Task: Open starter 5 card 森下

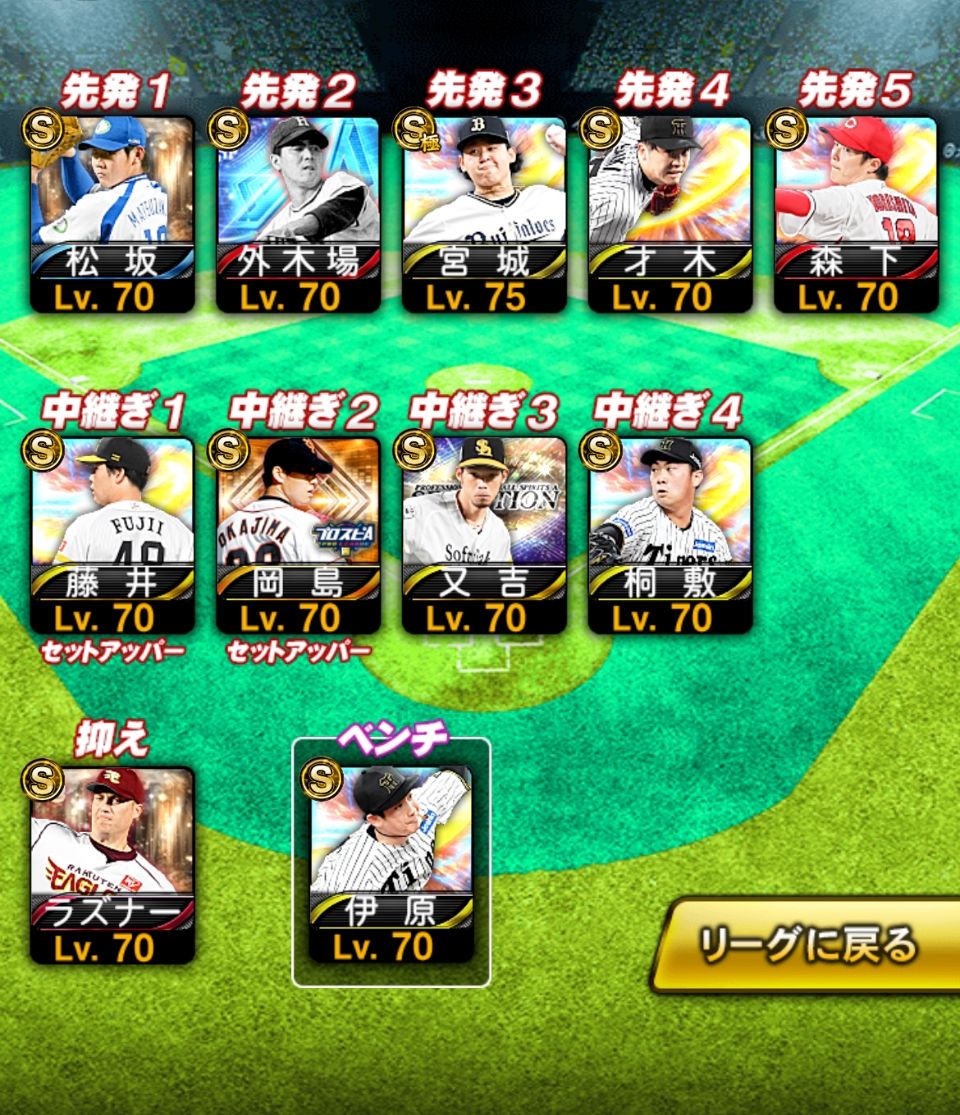Action: 856,214
